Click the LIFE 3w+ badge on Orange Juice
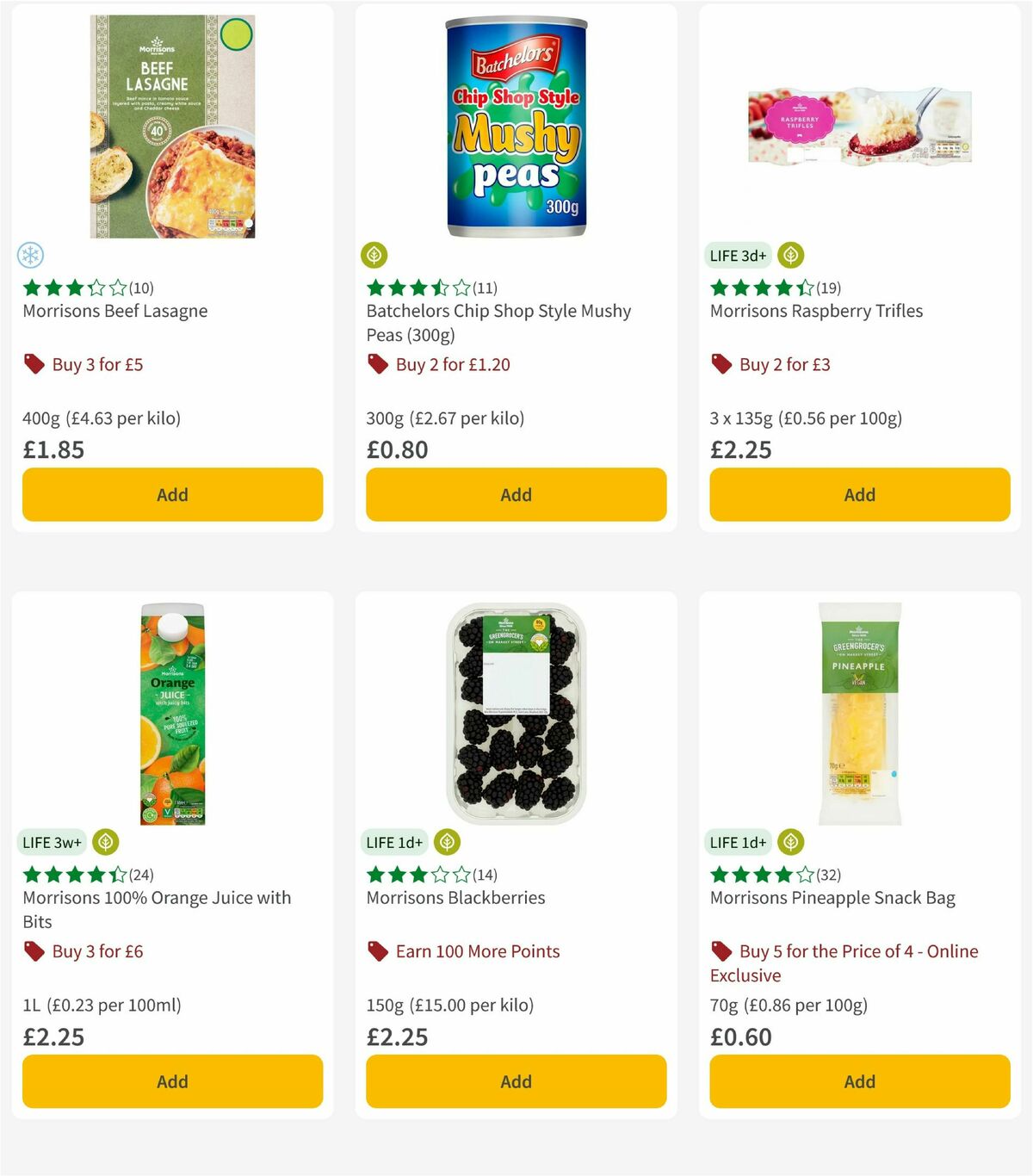The height and width of the screenshot is (1176, 1033). coord(52,843)
